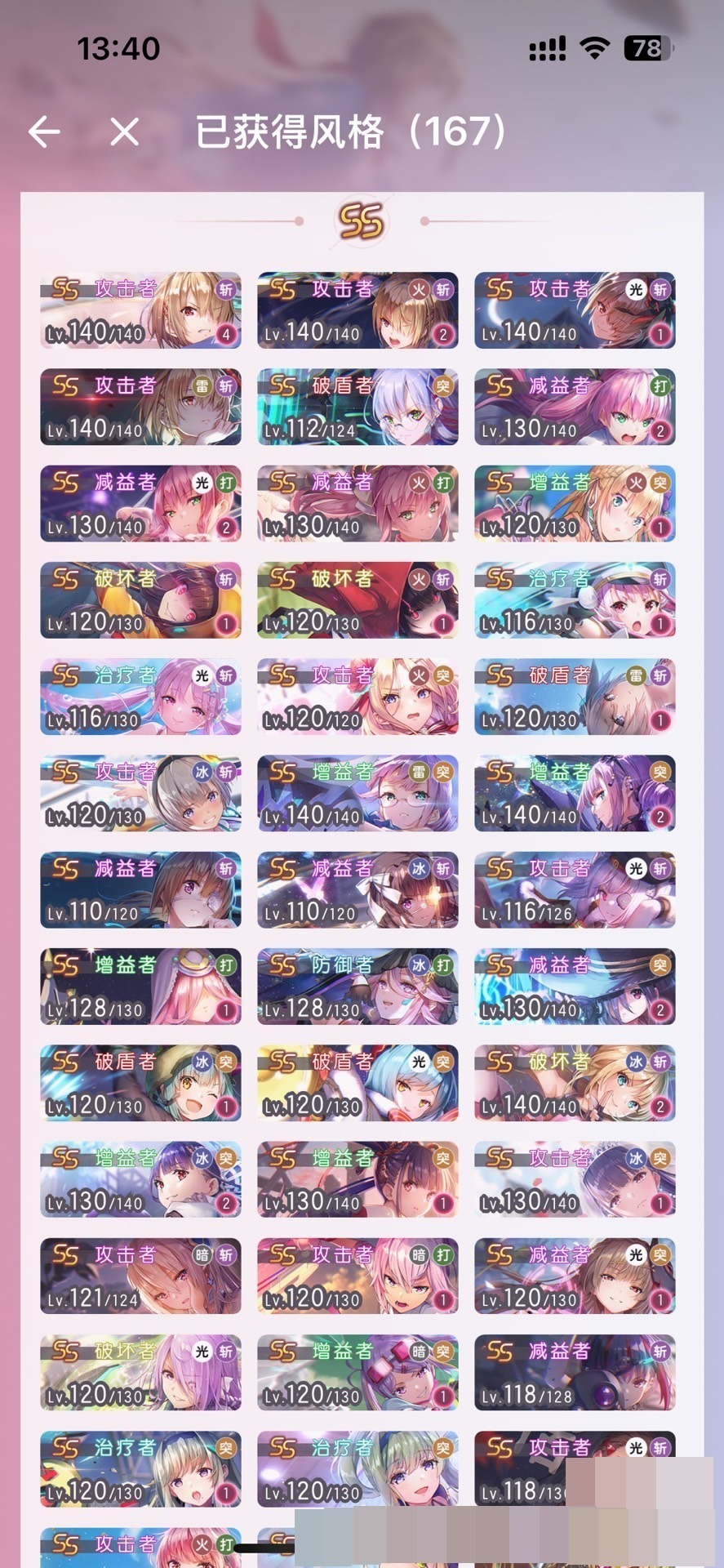Open the 破盾者 thunder Lv.120/130 card

pyautogui.click(x=575, y=697)
